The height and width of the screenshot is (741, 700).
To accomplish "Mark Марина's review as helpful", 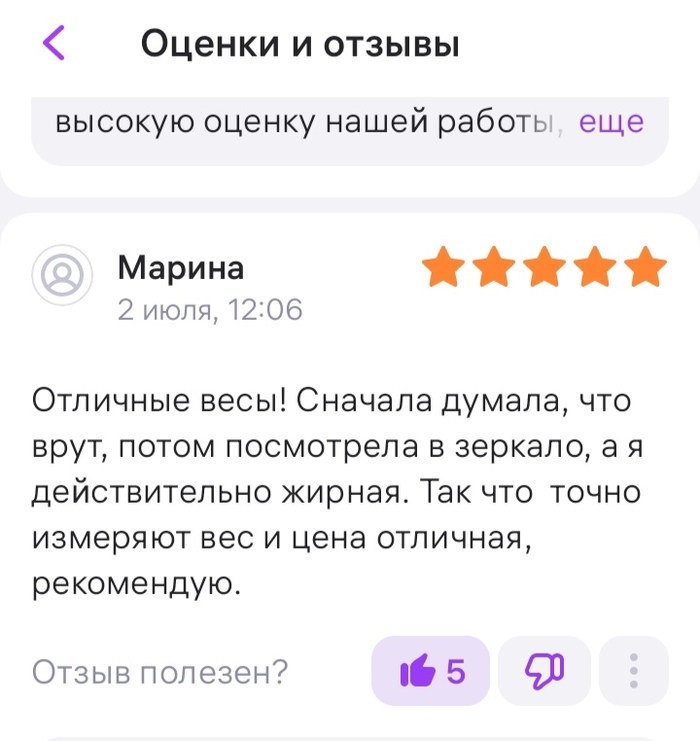I will tap(431, 671).
